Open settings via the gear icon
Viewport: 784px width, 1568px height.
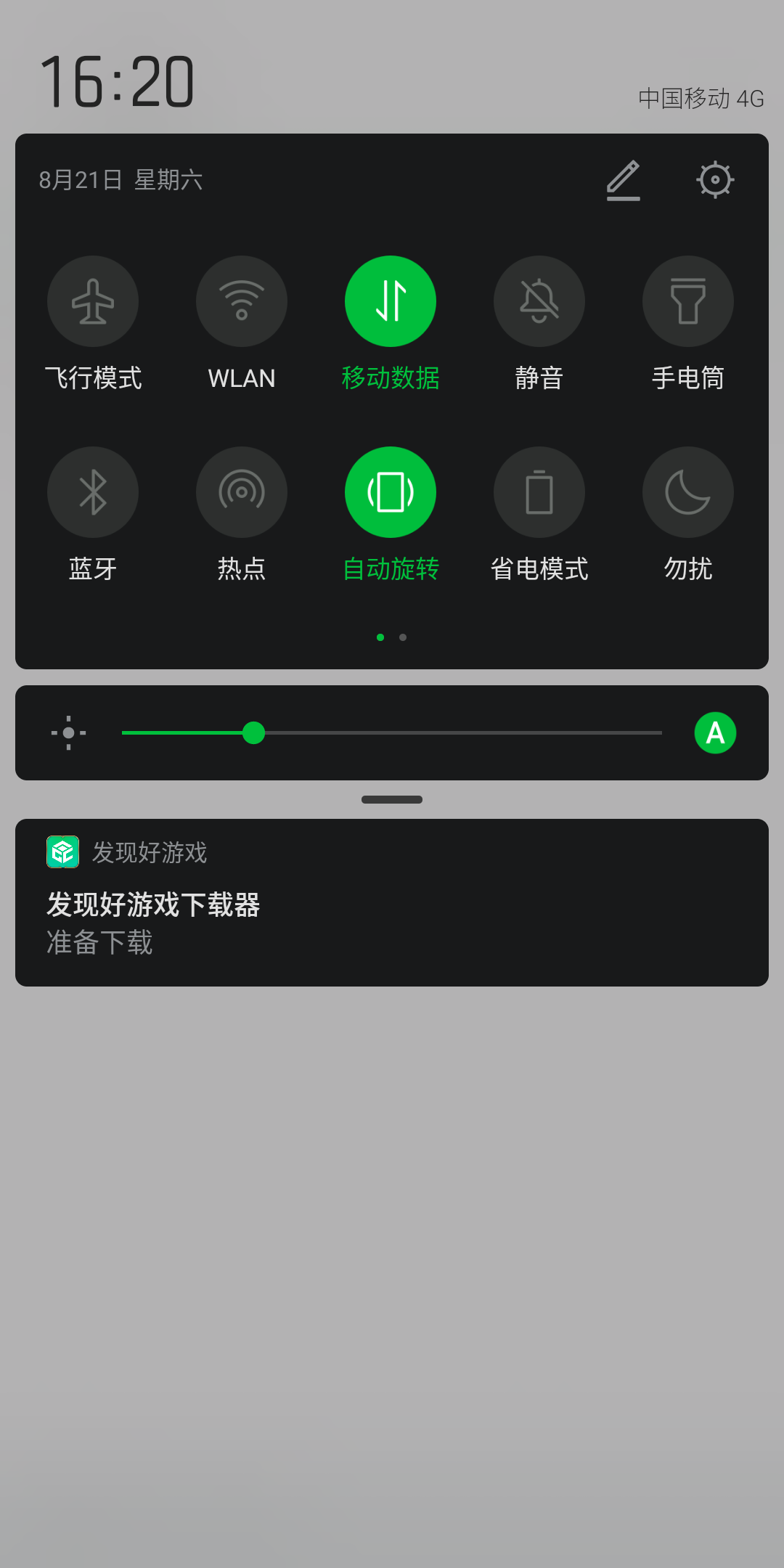[715, 179]
